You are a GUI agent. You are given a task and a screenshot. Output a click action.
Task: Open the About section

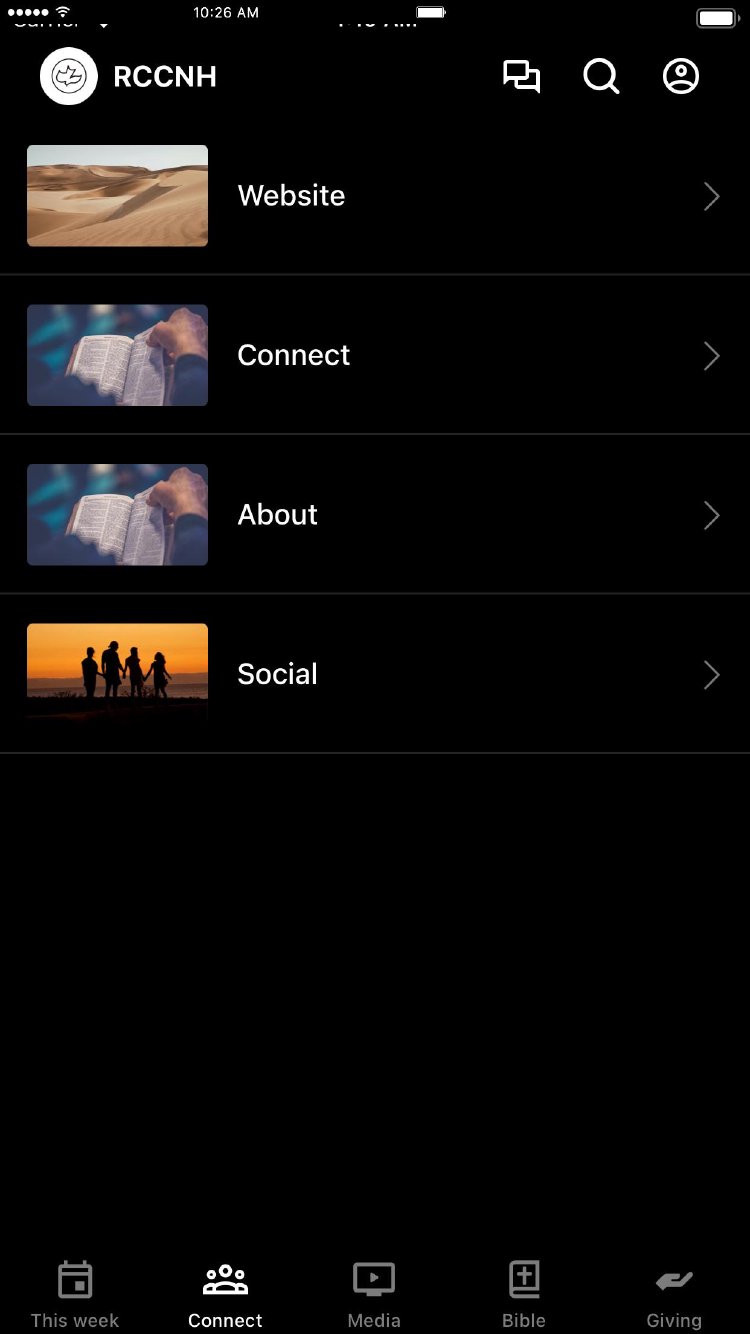pos(375,515)
